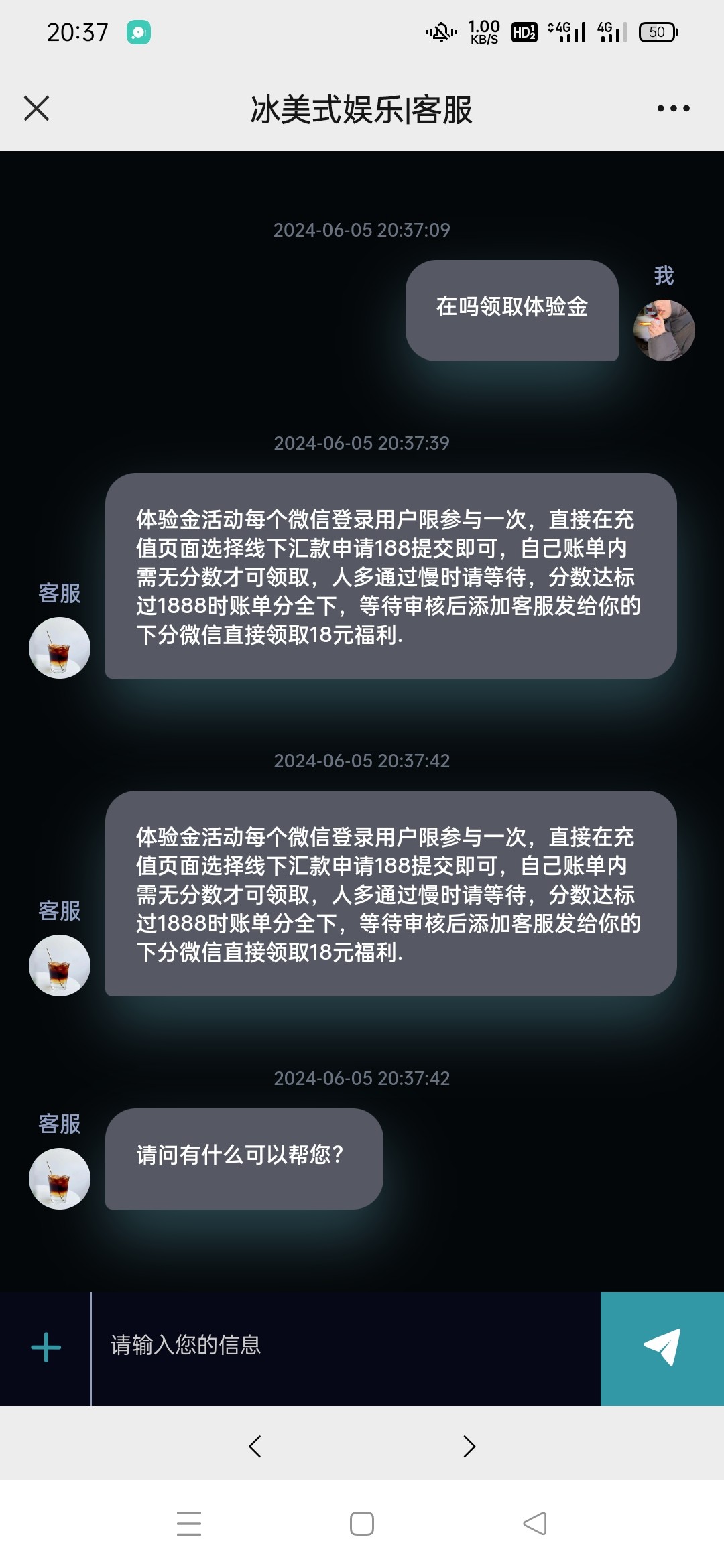Send the message with paper plane button
Viewport: 724px width, 1568px height.
(x=662, y=1348)
